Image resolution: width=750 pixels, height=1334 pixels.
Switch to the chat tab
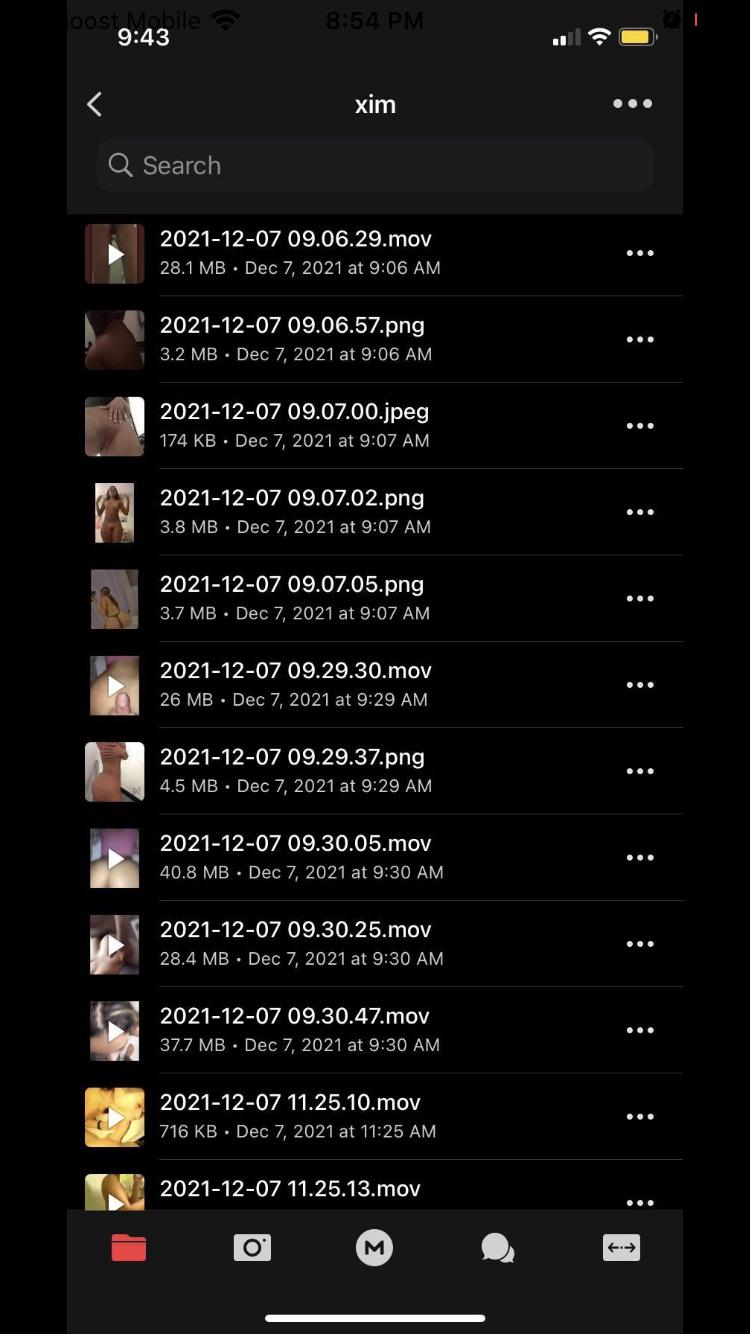click(497, 1248)
